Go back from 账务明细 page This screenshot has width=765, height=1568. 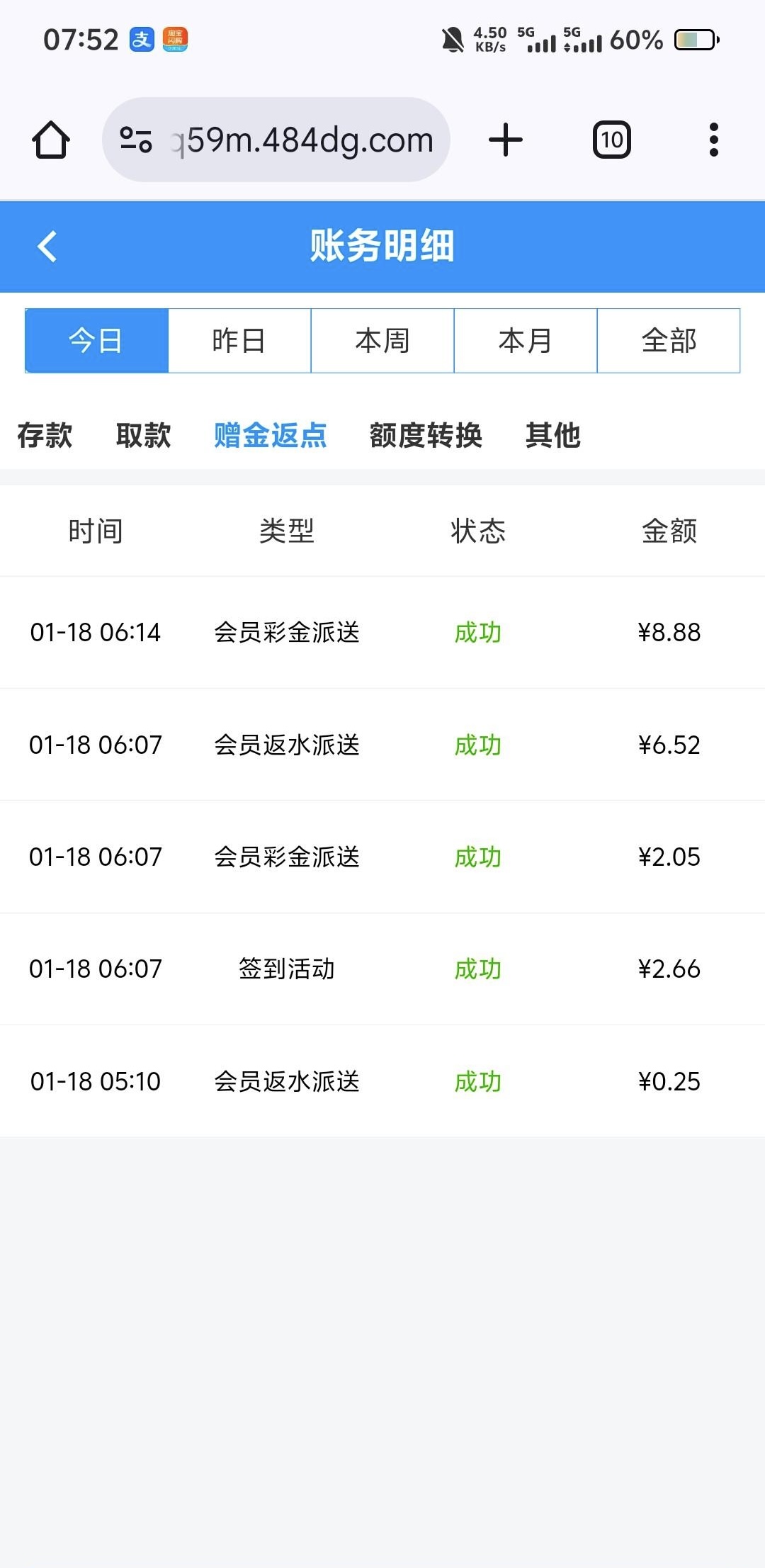(x=47, y=247)
